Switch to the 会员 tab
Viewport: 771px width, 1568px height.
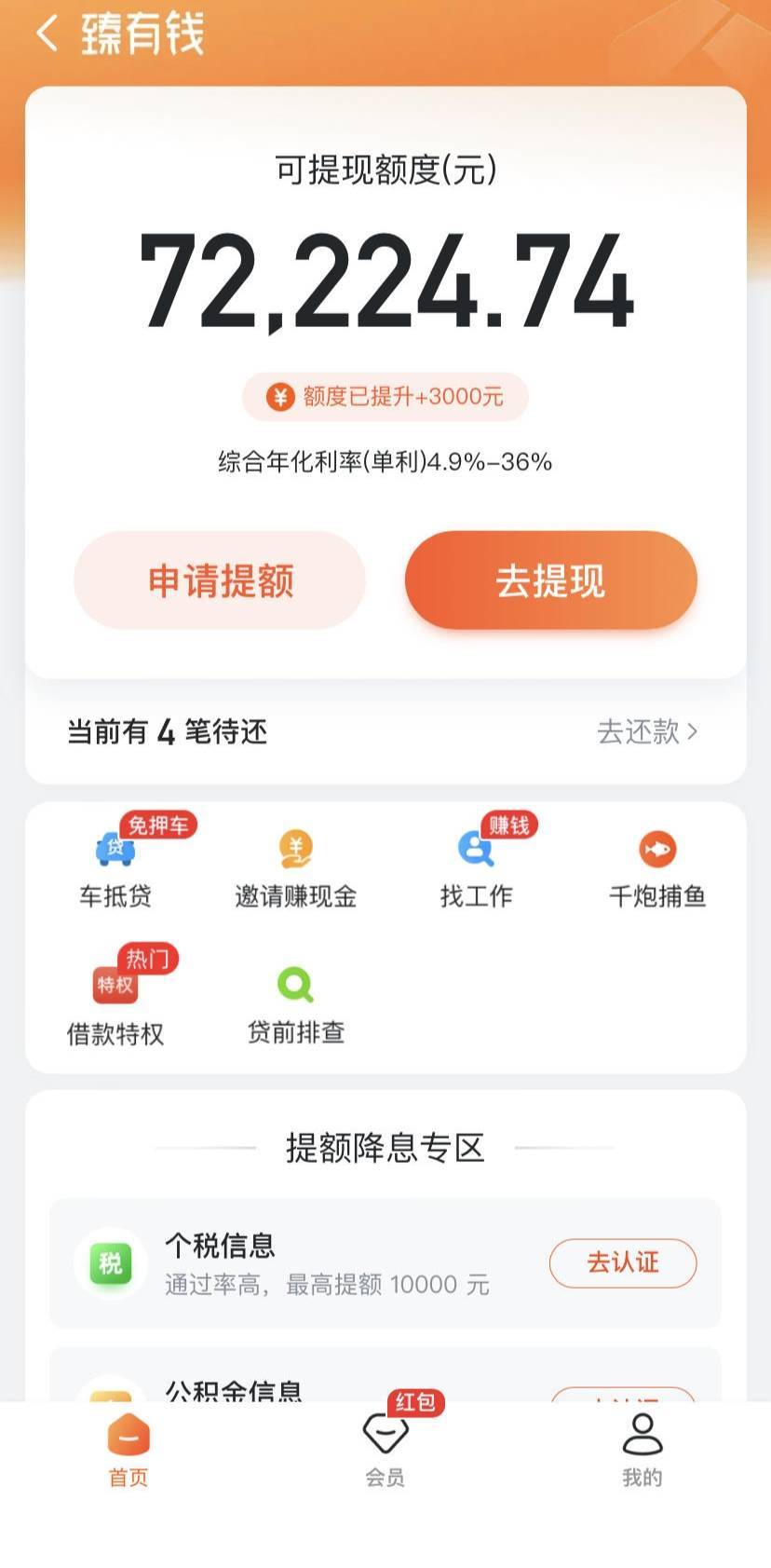point(385,1450)
